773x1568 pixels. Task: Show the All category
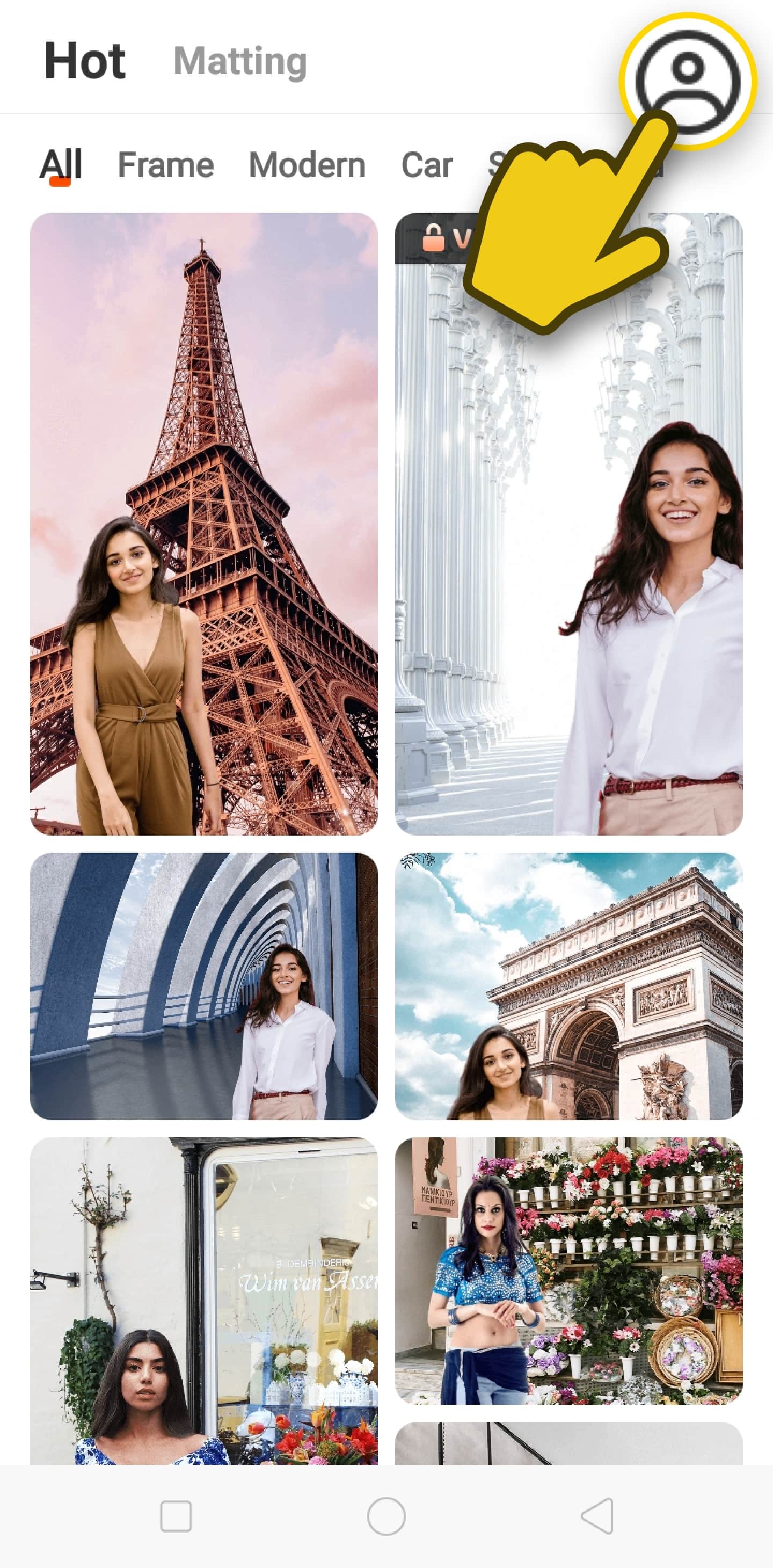click(x=60, y=165)
